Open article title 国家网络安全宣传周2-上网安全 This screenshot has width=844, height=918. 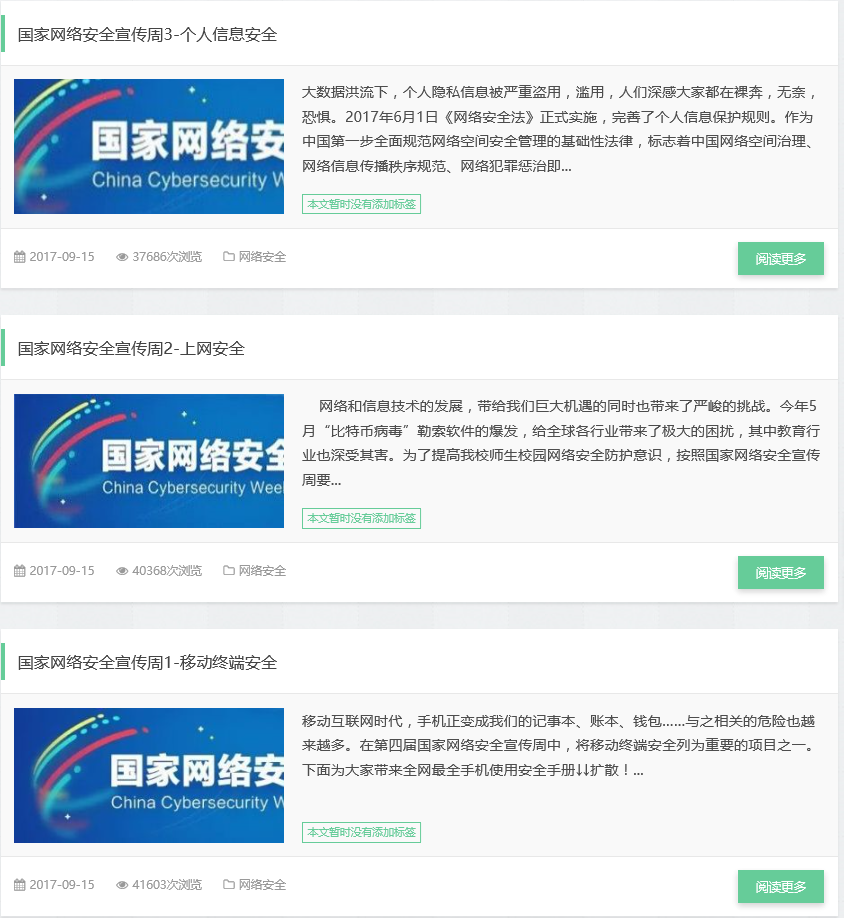(x=131, y=349)
